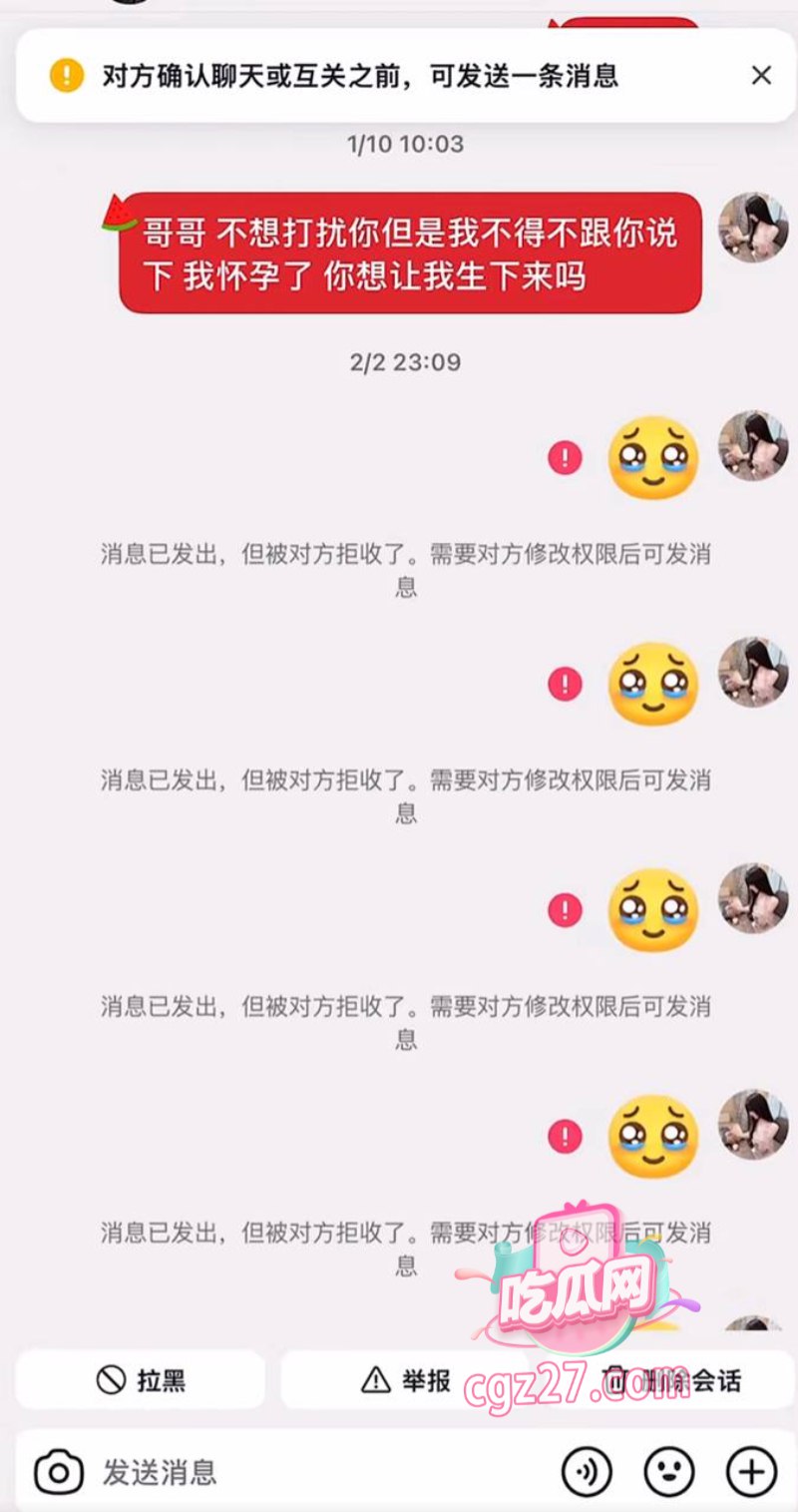Screen dimensions: 798x1512
Task: Open the camera icon in message bar
Action: click(58, 1472)
